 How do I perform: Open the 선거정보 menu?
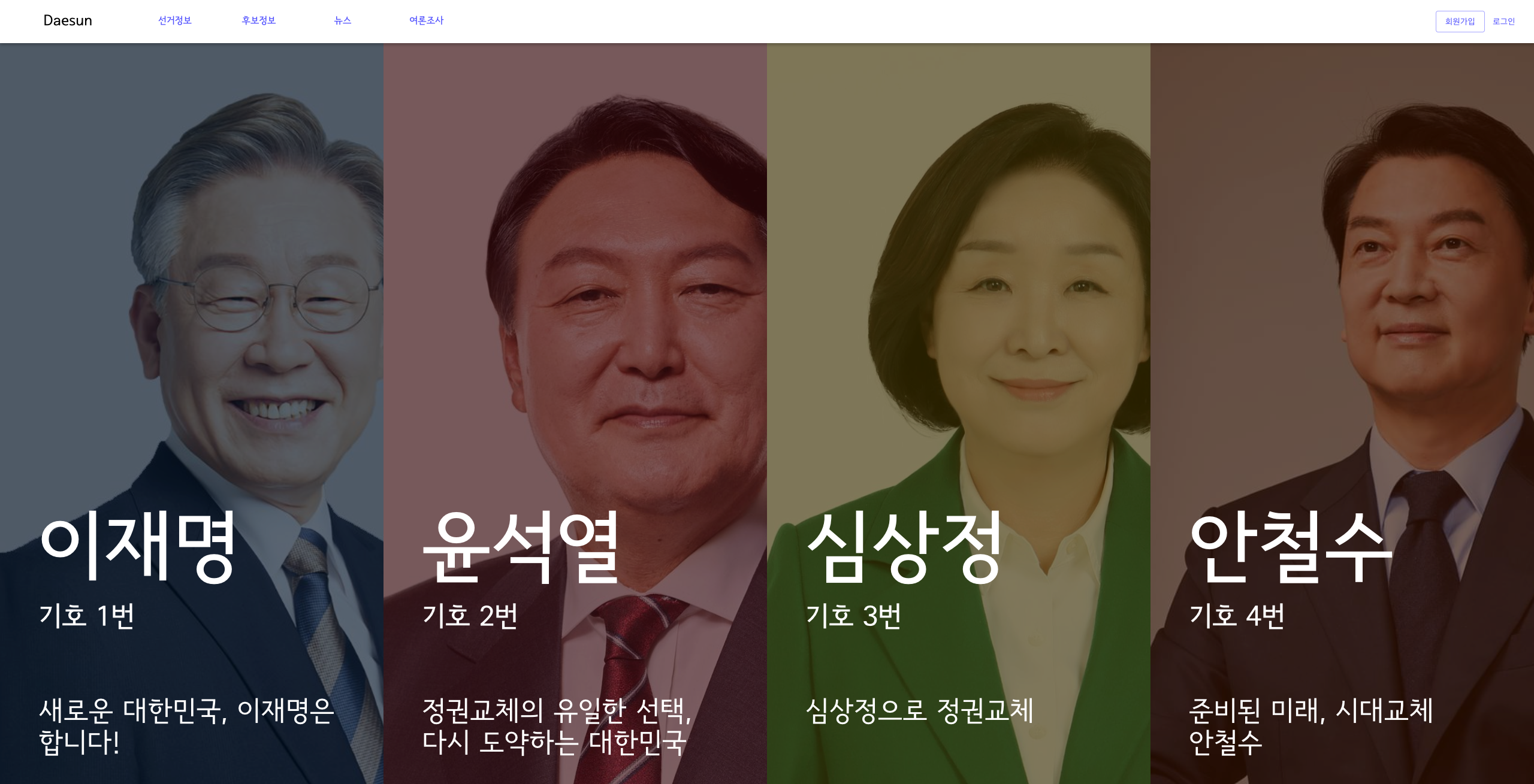(174, 21)
